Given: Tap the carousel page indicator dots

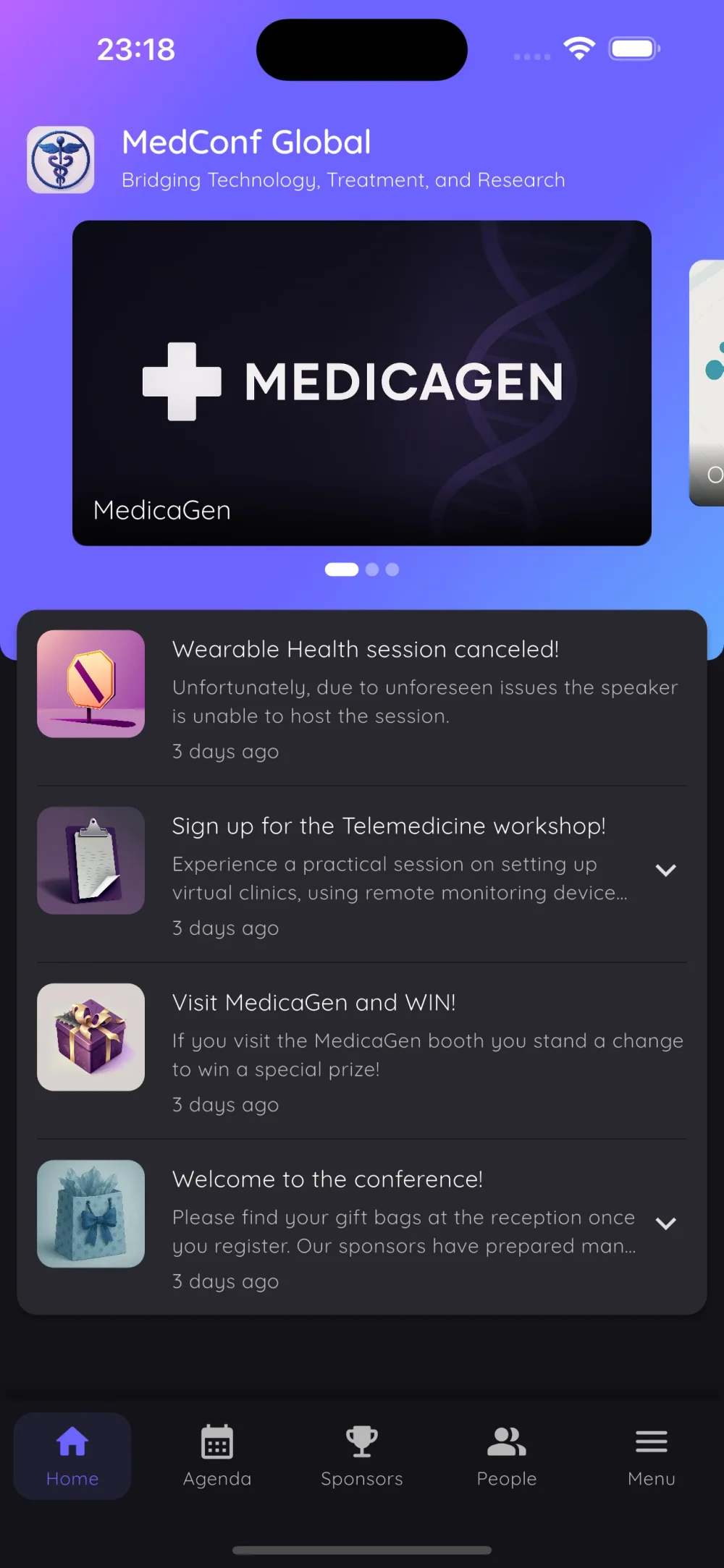Looking at the screenshot, I should pos(362,569).
